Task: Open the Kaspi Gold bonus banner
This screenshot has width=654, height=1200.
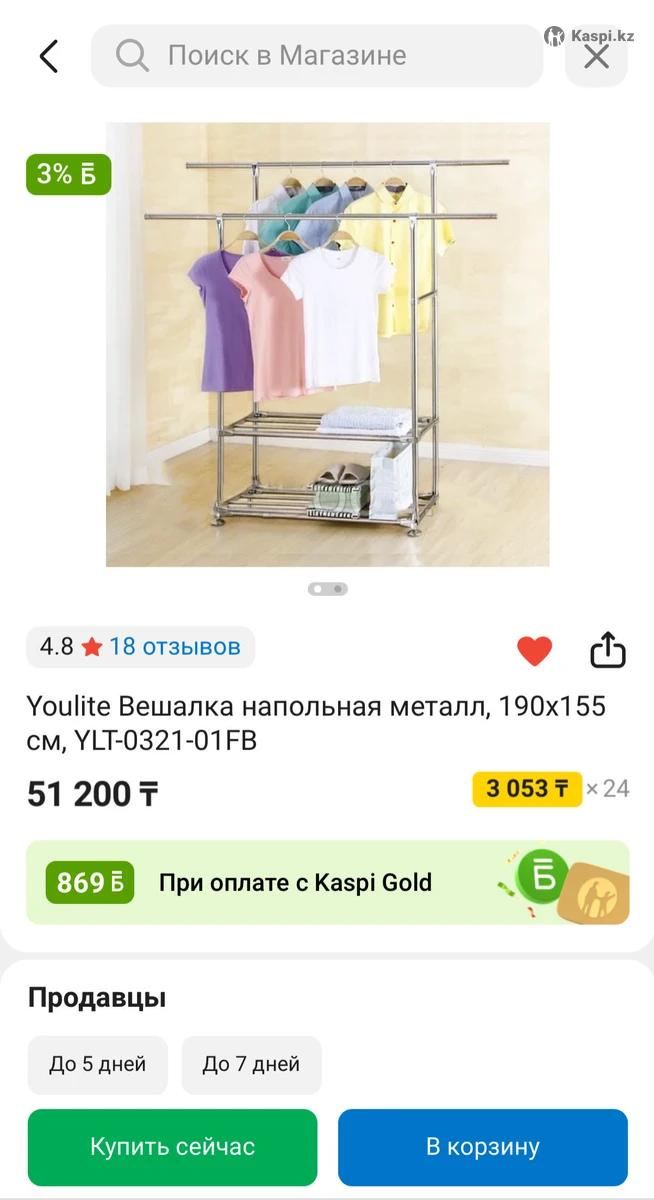Action: click(327, 882)
